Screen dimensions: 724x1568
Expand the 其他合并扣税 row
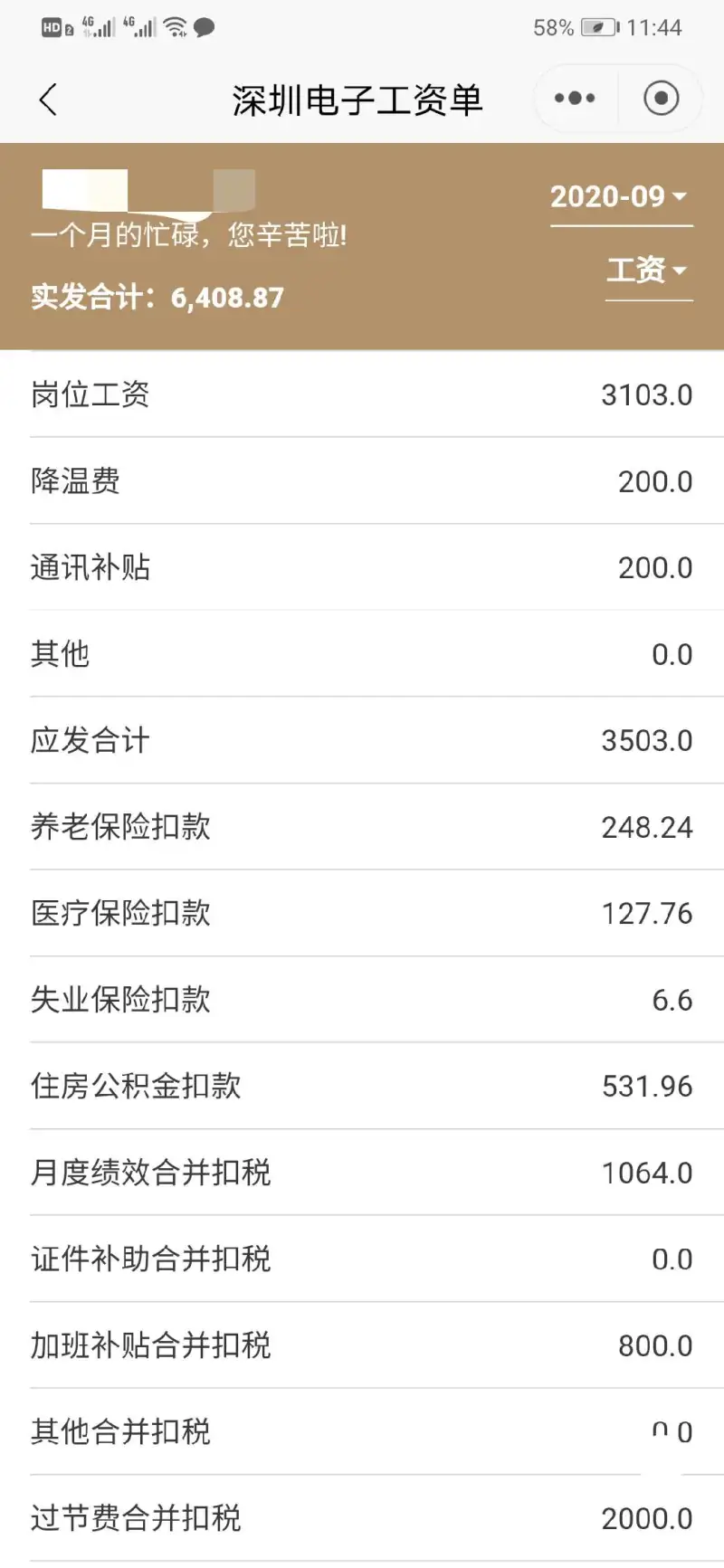point(362,1431)
